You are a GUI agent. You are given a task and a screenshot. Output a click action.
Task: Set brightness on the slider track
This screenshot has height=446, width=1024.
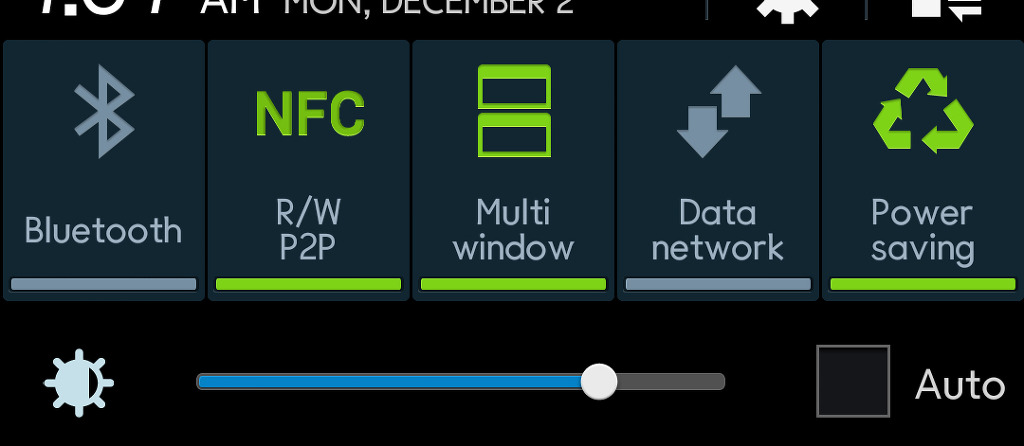(460, 381)
